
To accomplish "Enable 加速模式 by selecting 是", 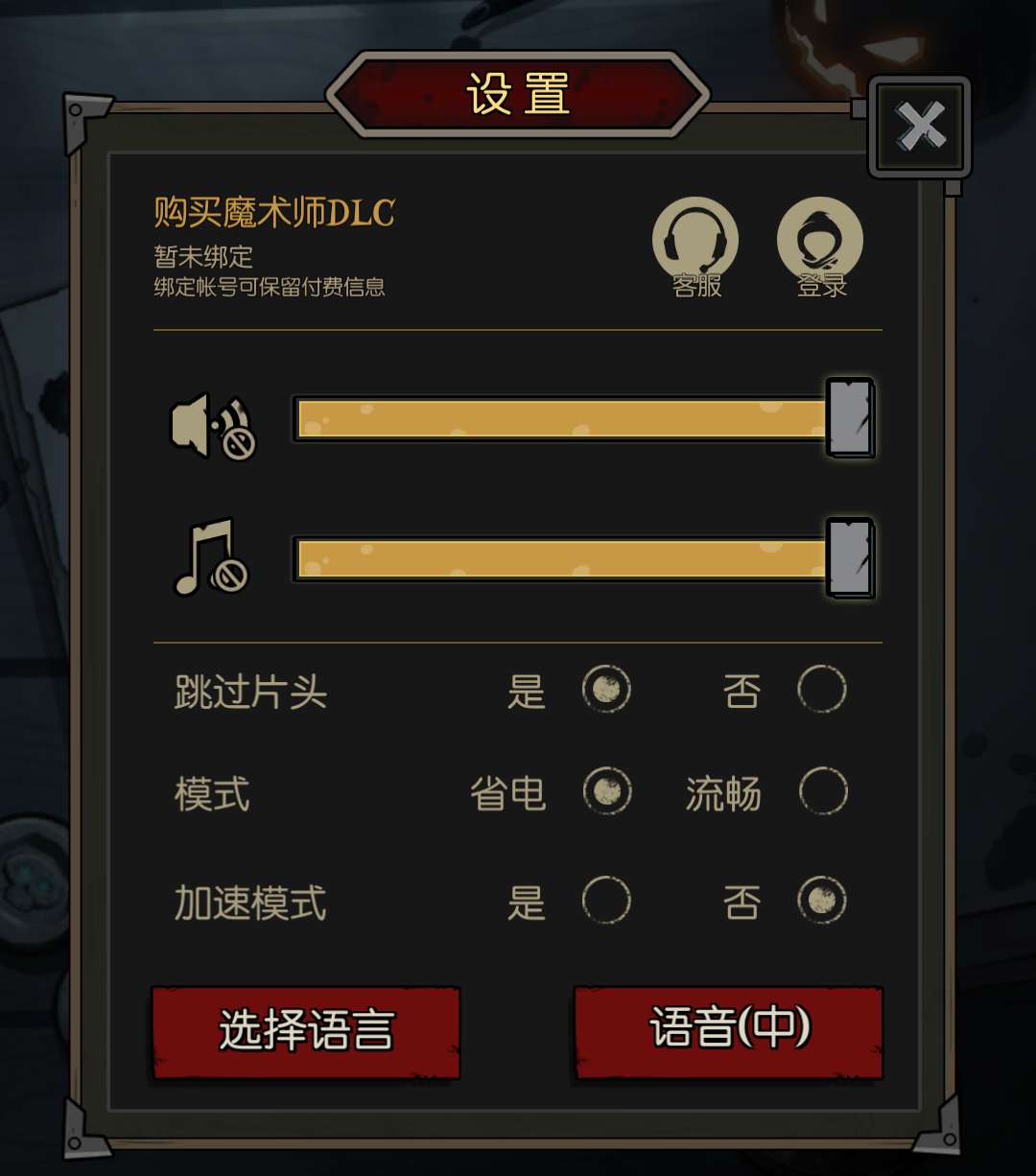I will pos(606,900).
